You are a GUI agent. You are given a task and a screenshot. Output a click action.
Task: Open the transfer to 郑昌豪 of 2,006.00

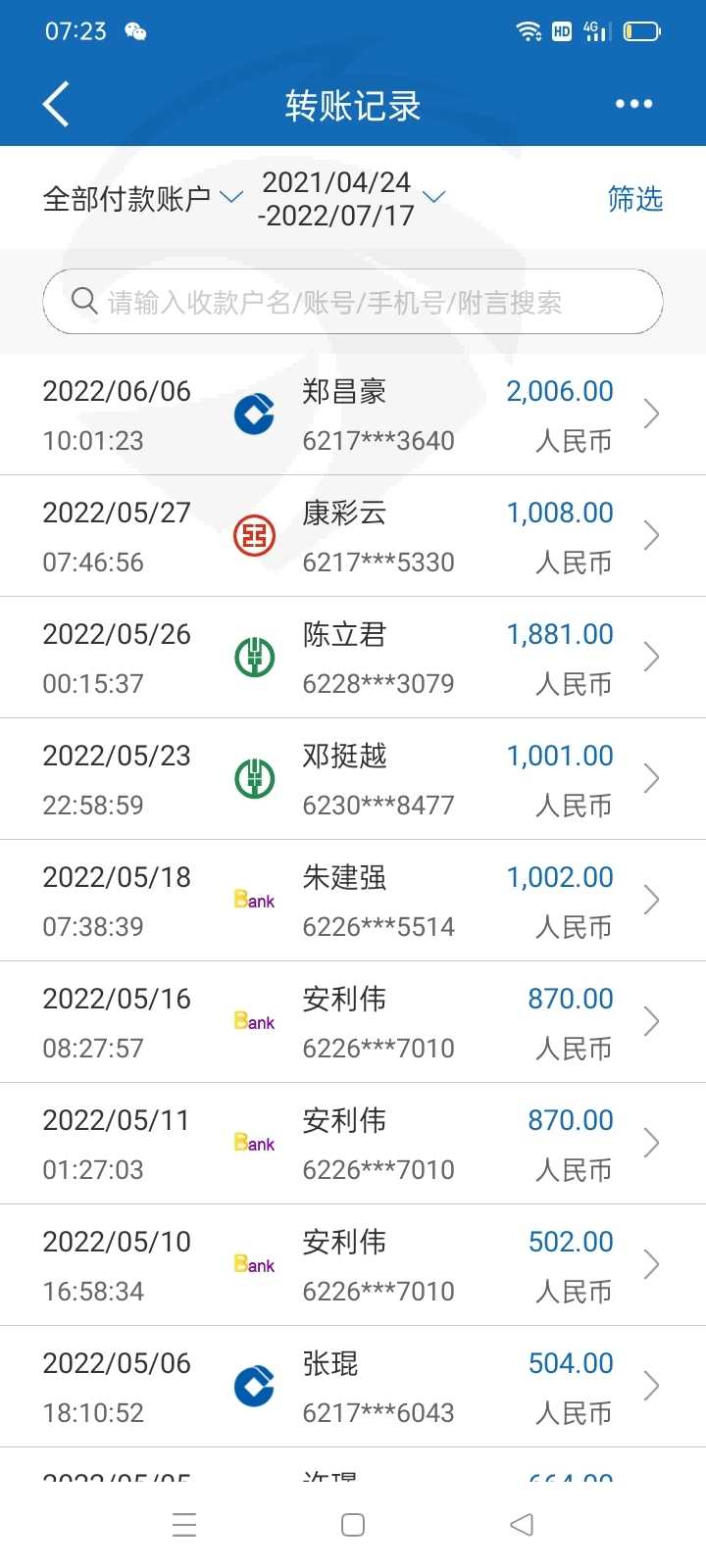353,415
